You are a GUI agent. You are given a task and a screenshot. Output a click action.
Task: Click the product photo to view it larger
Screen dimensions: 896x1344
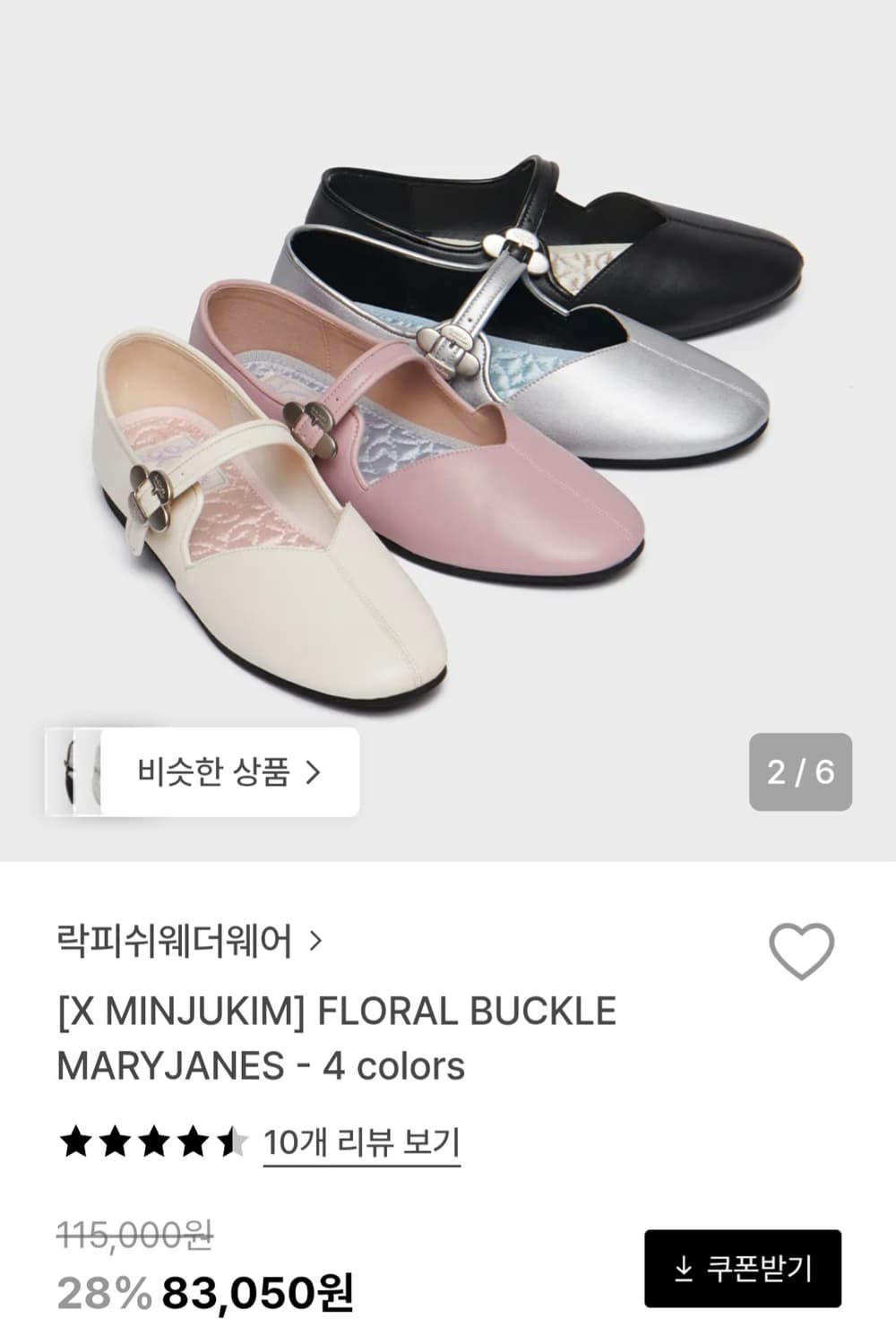[x=448, y=403]
